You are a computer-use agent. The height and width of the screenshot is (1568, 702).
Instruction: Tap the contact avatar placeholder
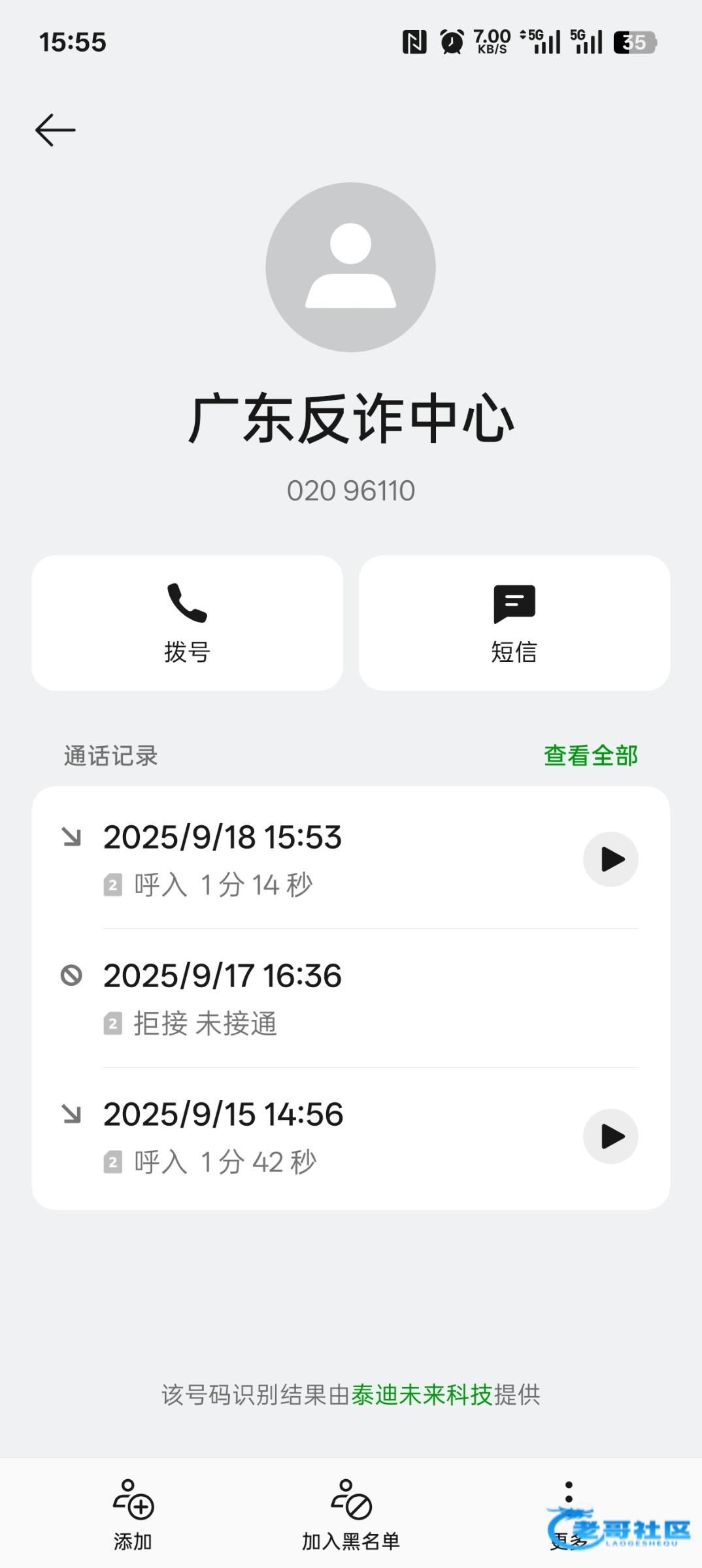[x=351, y=267]
